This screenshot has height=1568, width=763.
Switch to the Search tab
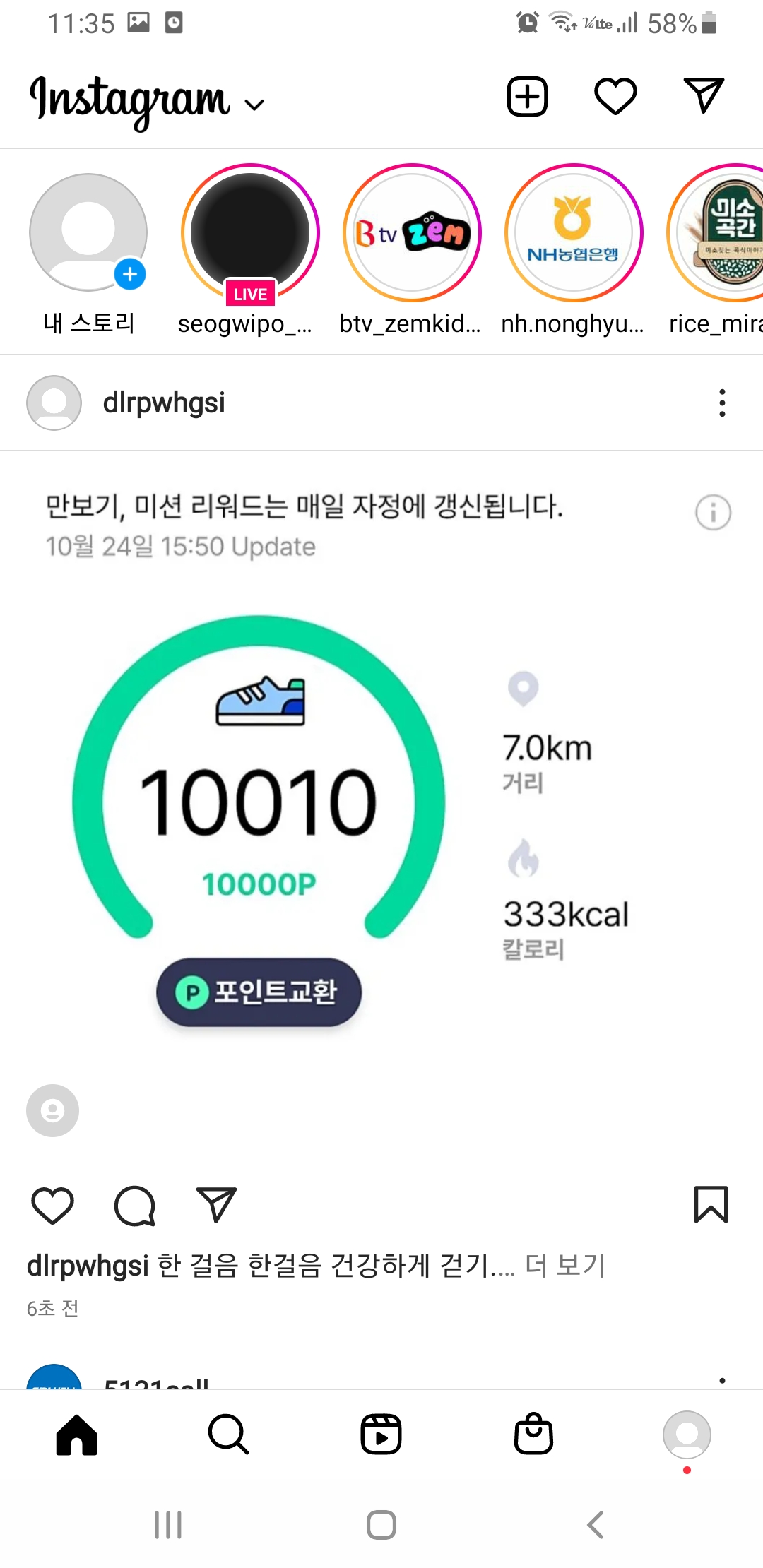(x=229, y=1434)
